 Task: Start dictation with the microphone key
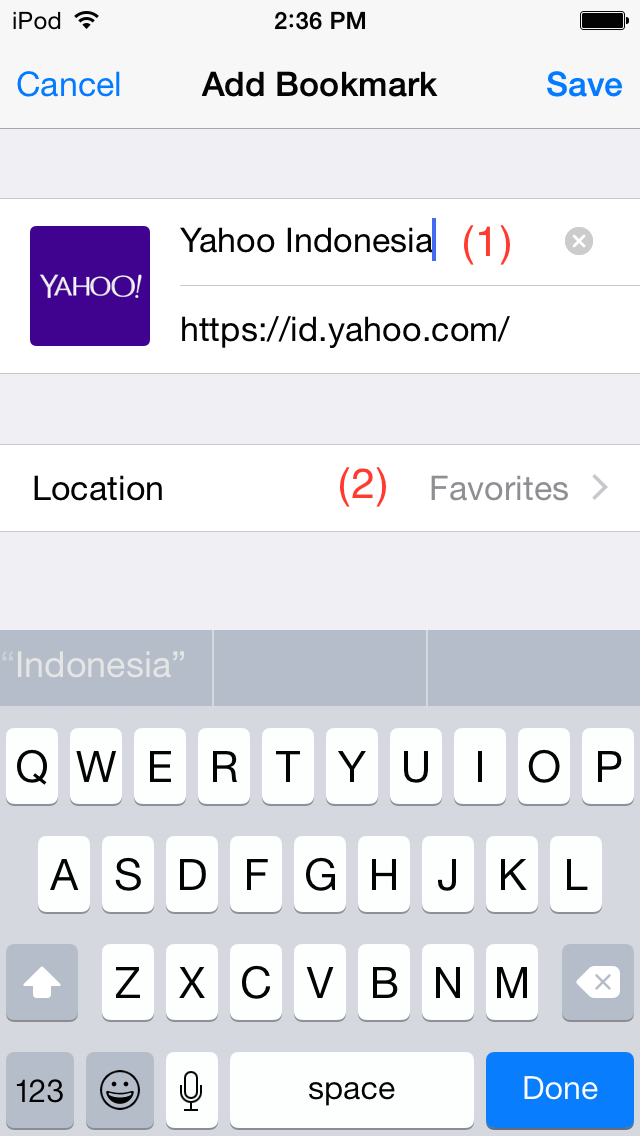[x=192, y=1089]
